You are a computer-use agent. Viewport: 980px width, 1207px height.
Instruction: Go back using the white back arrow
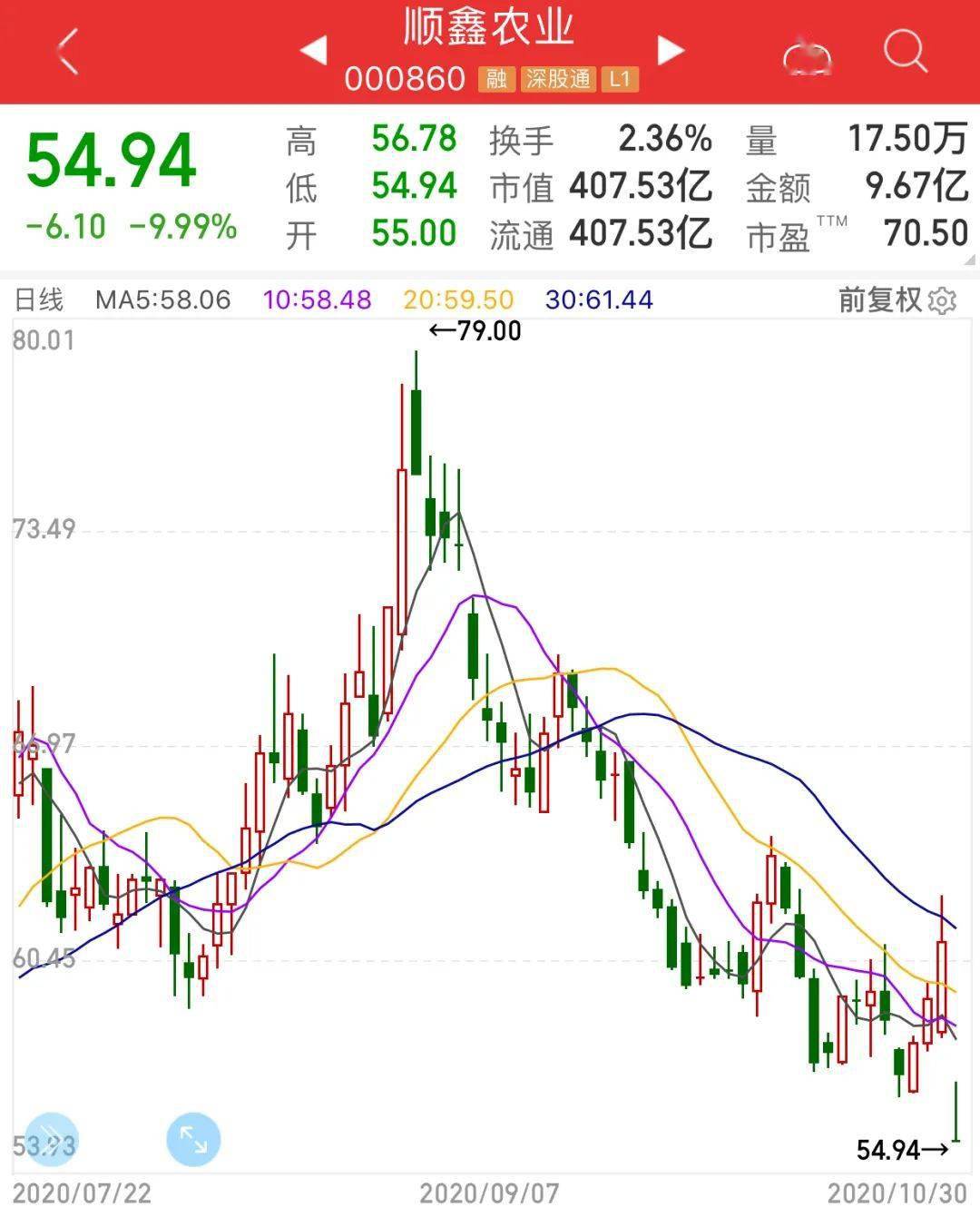[64, 50]
